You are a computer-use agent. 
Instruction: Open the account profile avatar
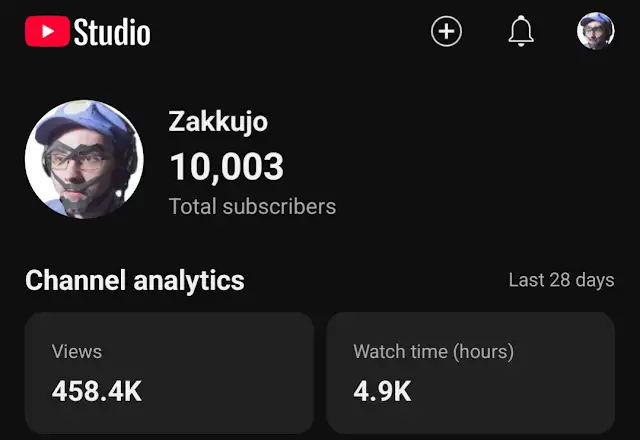click(x=596, y=31)
